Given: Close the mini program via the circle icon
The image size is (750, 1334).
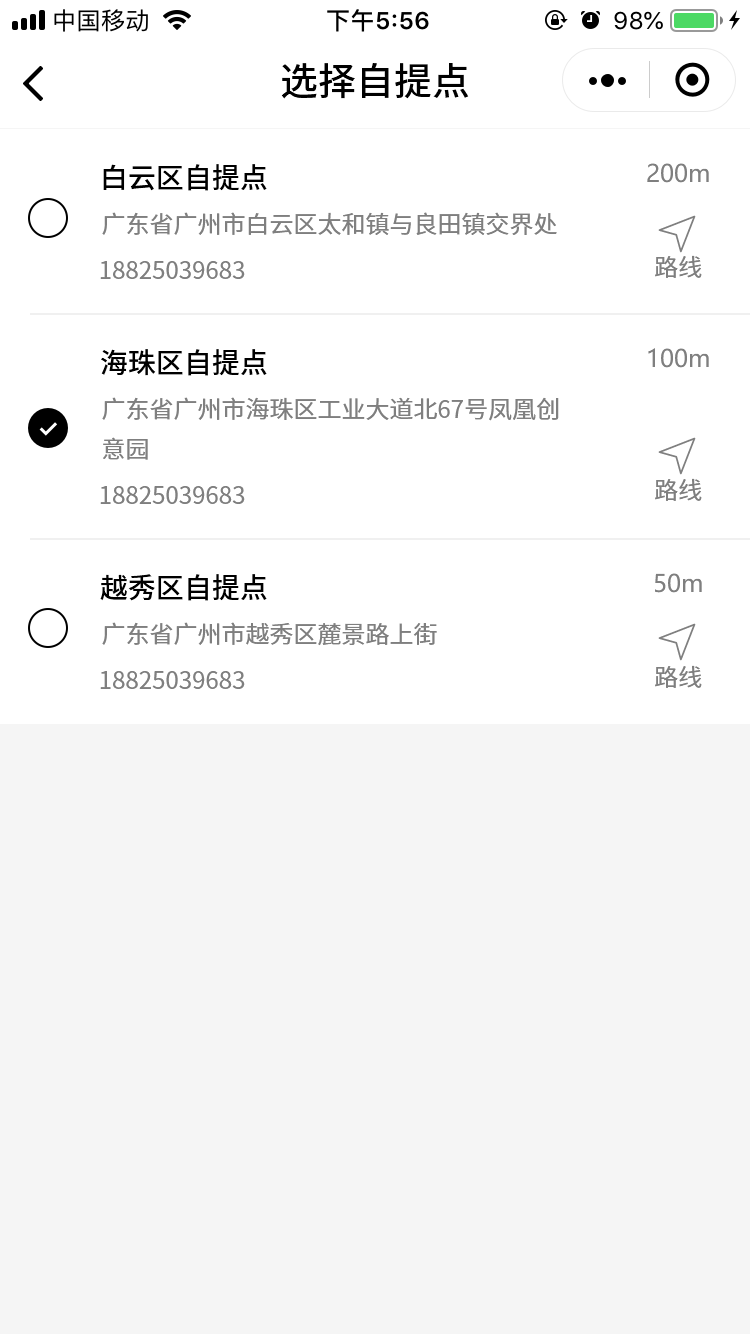Looking at the screenshot, I should pyautogui.click(x=692, y=80).
